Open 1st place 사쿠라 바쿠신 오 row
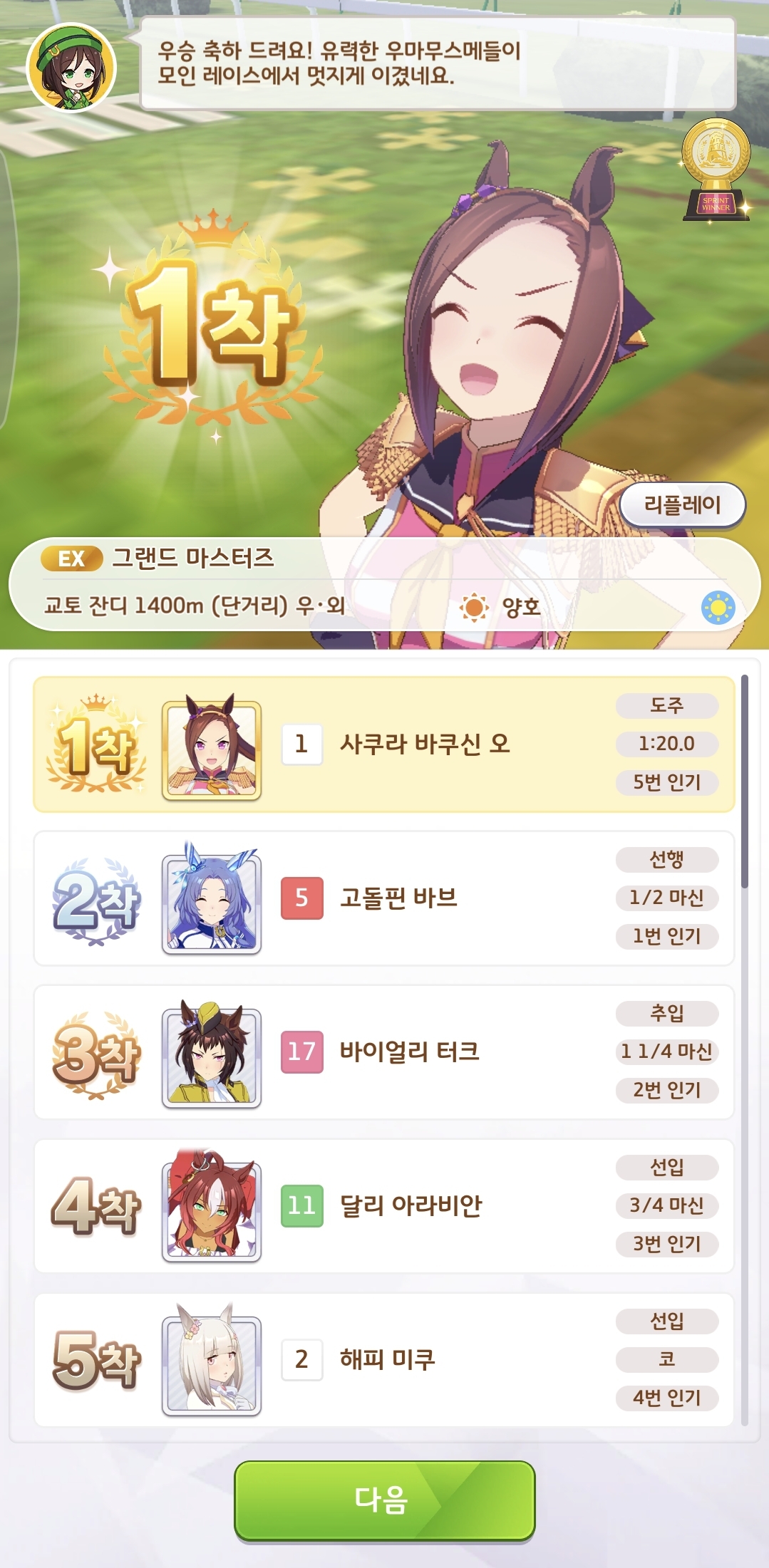This screenshot has width=769, height=1568. [384, 744]
